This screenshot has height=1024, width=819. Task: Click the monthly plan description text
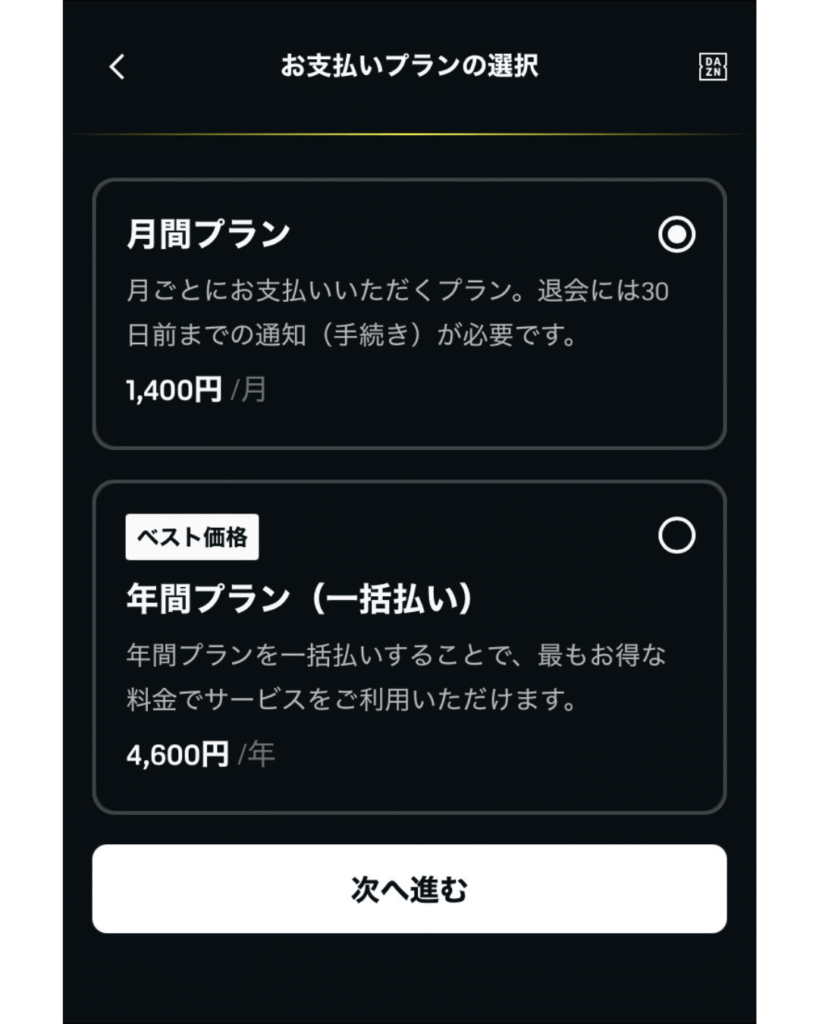point(400,313)
